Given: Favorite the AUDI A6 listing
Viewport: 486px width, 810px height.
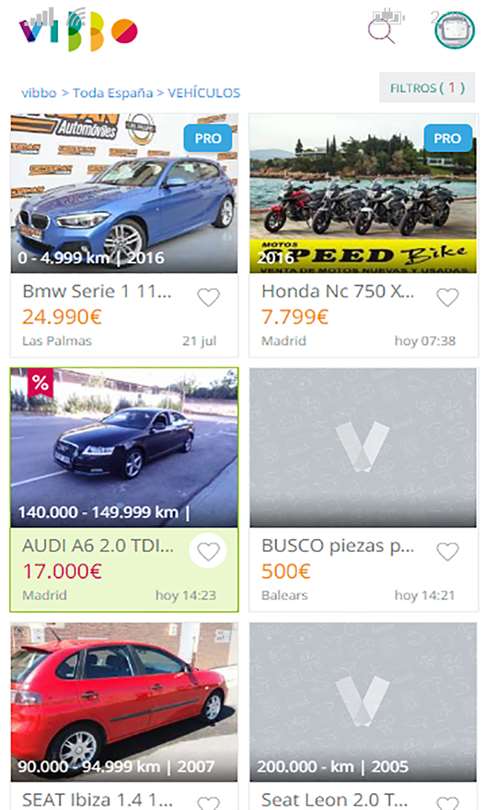Looking at the screenshot, I should [208, 551].
